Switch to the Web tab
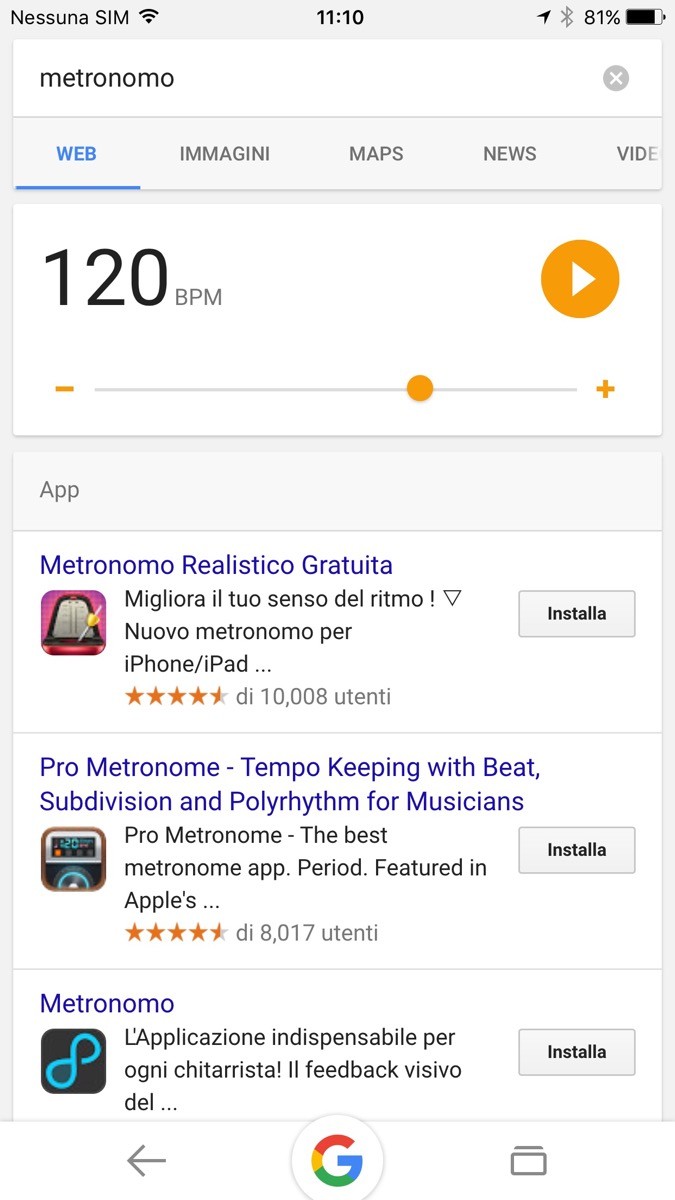This screenshot has width=675, height=1200. coord(76,154)
